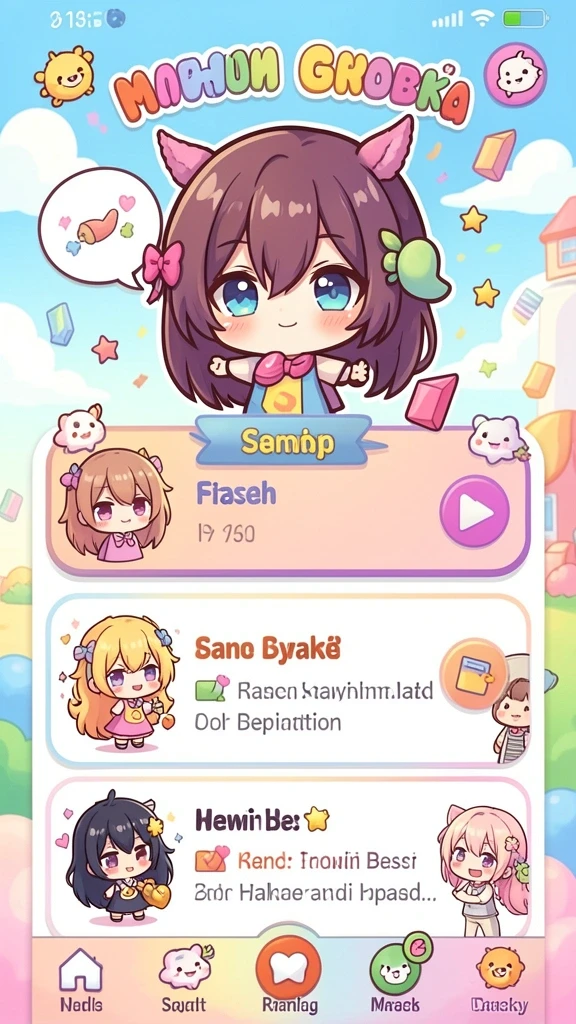Select the center Rianlag tab
576x1024 pixels.
tap(289, 976)
